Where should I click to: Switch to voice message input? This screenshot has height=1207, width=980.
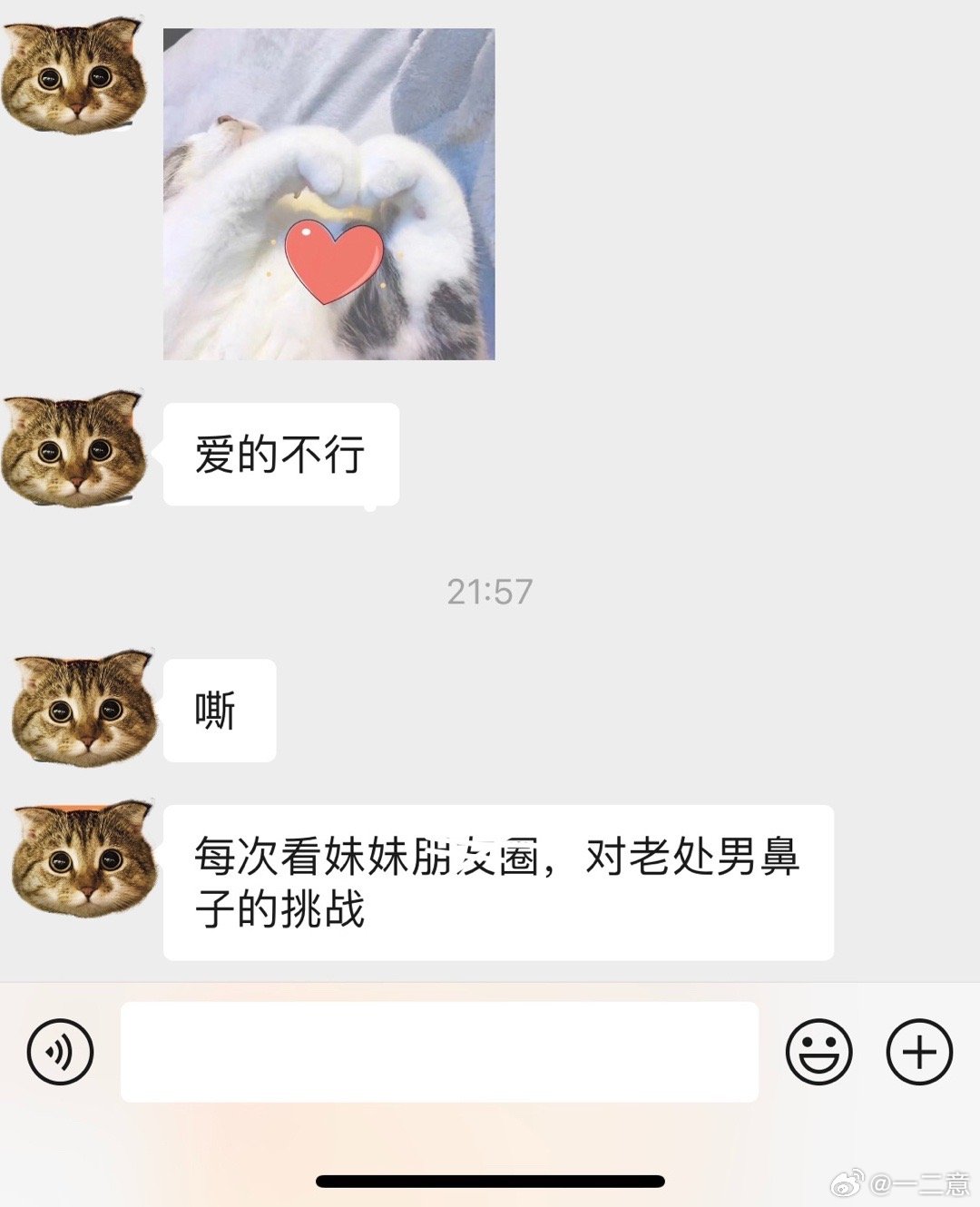click(x=60, y=1052)
